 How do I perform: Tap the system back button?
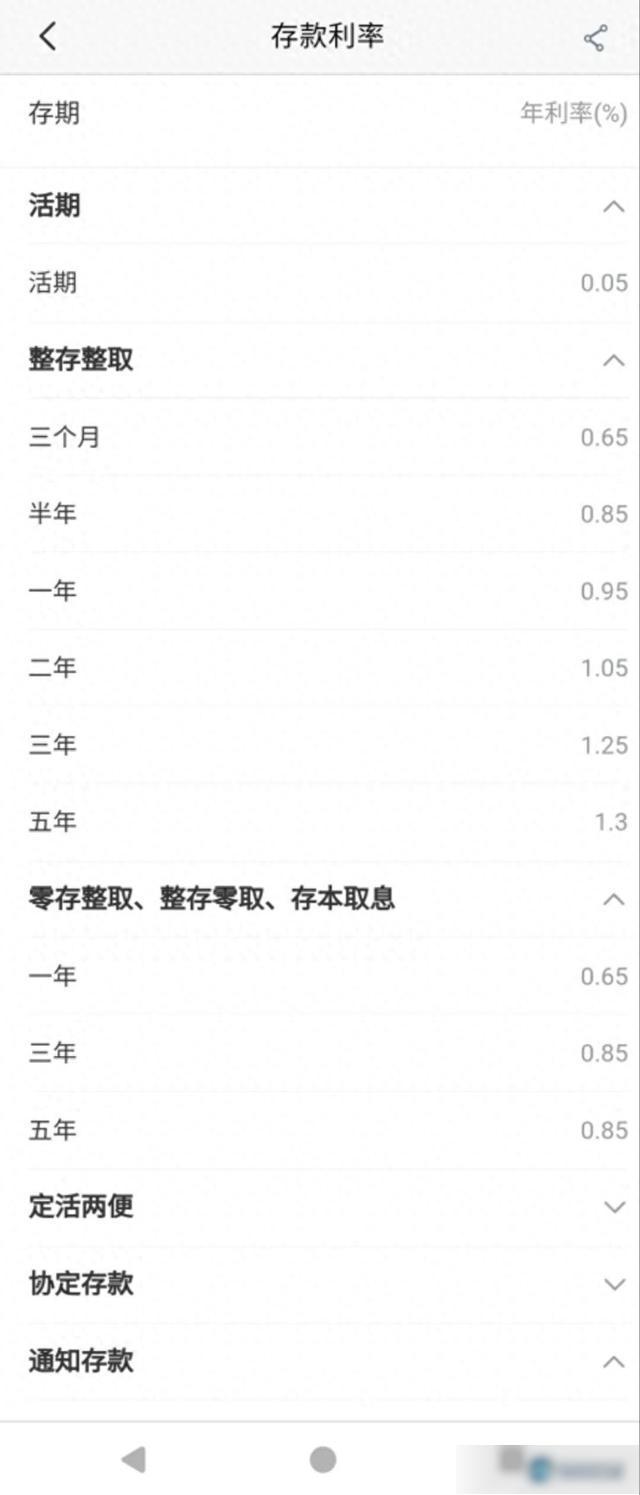(133, 1460)
